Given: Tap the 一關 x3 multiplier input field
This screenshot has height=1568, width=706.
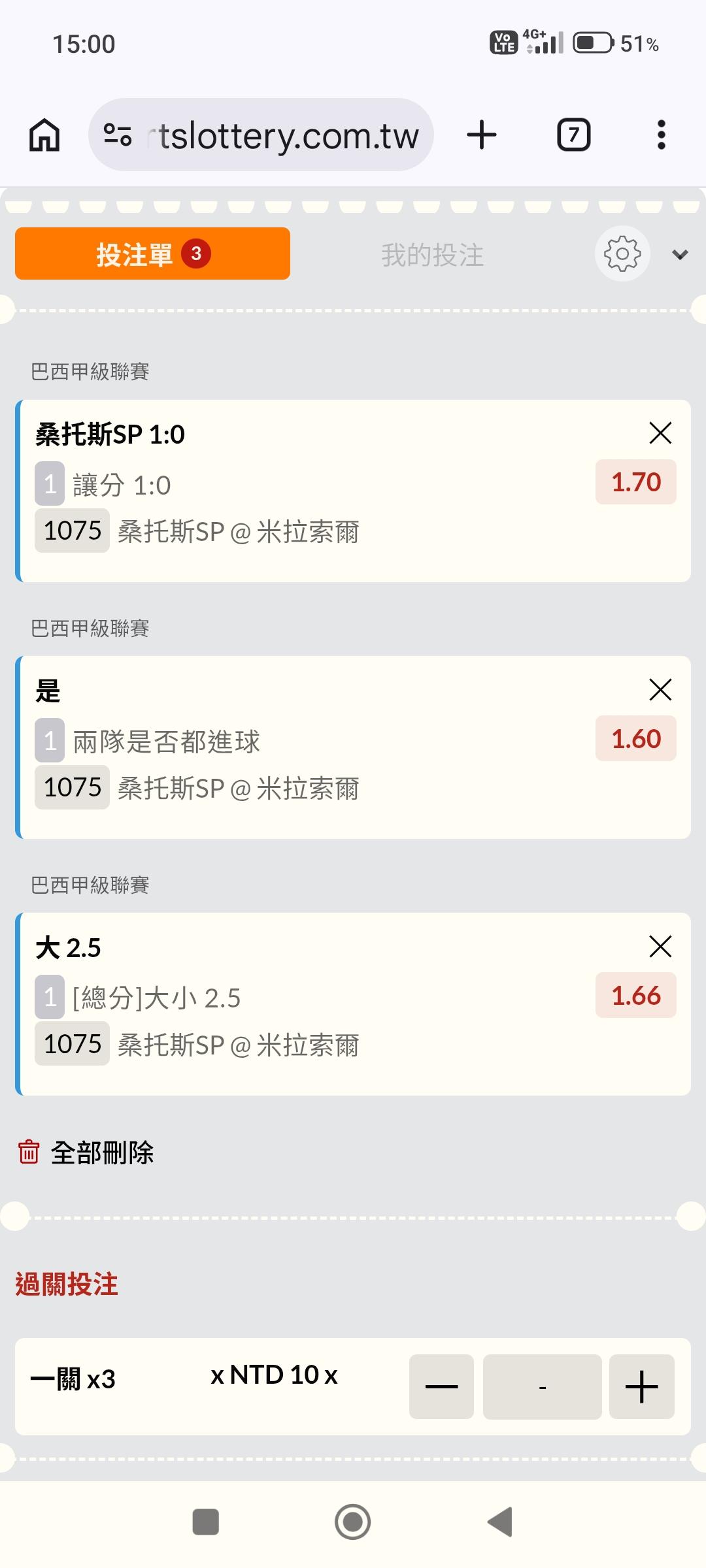Looking at the screenshot, I should pos(542,1386).
